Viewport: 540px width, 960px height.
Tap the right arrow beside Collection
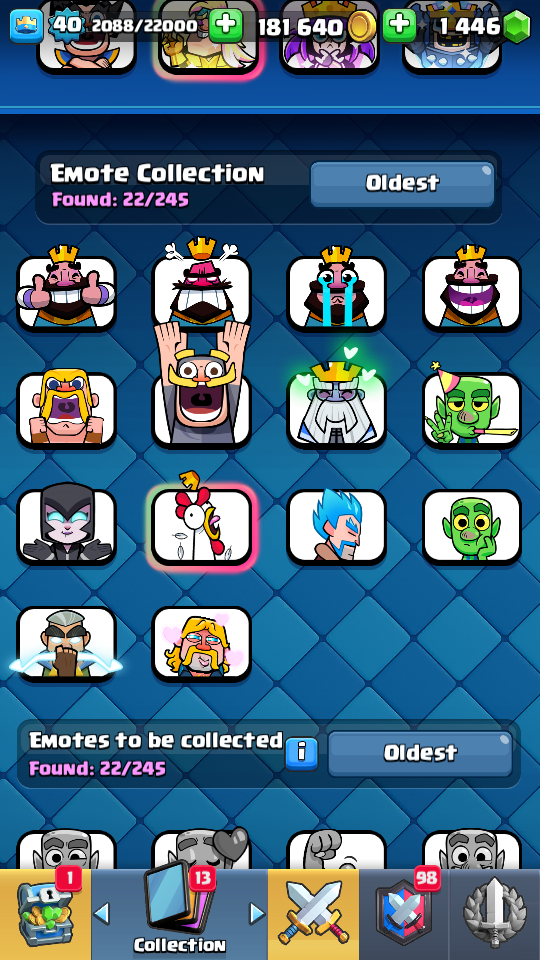coord(257,913)
